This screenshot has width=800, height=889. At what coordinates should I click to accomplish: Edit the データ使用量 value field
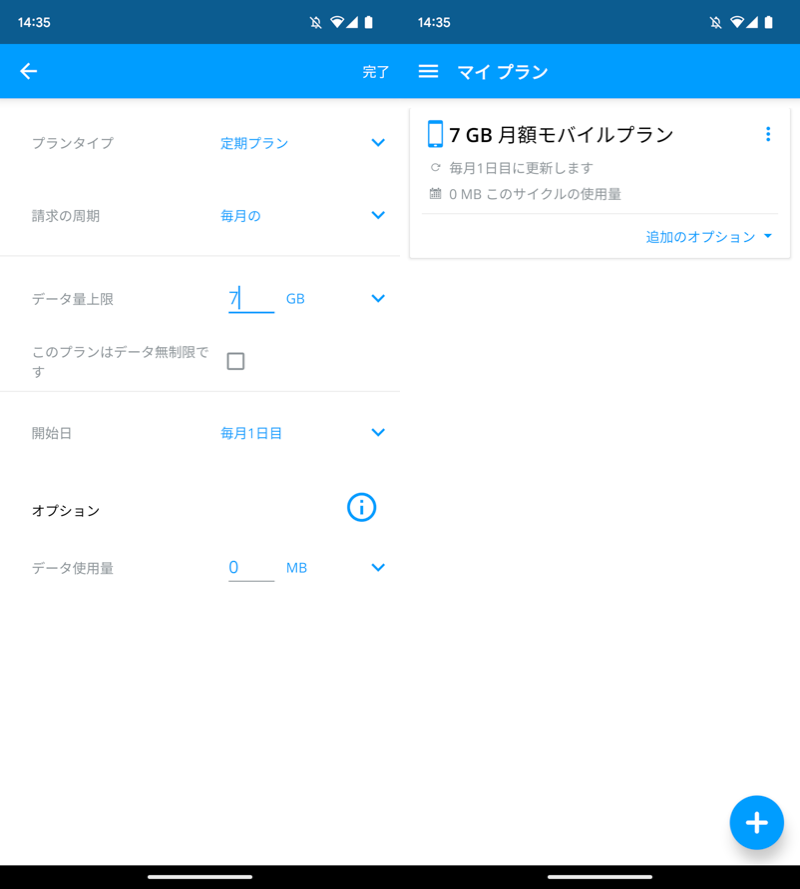click(x=250, y=568)
